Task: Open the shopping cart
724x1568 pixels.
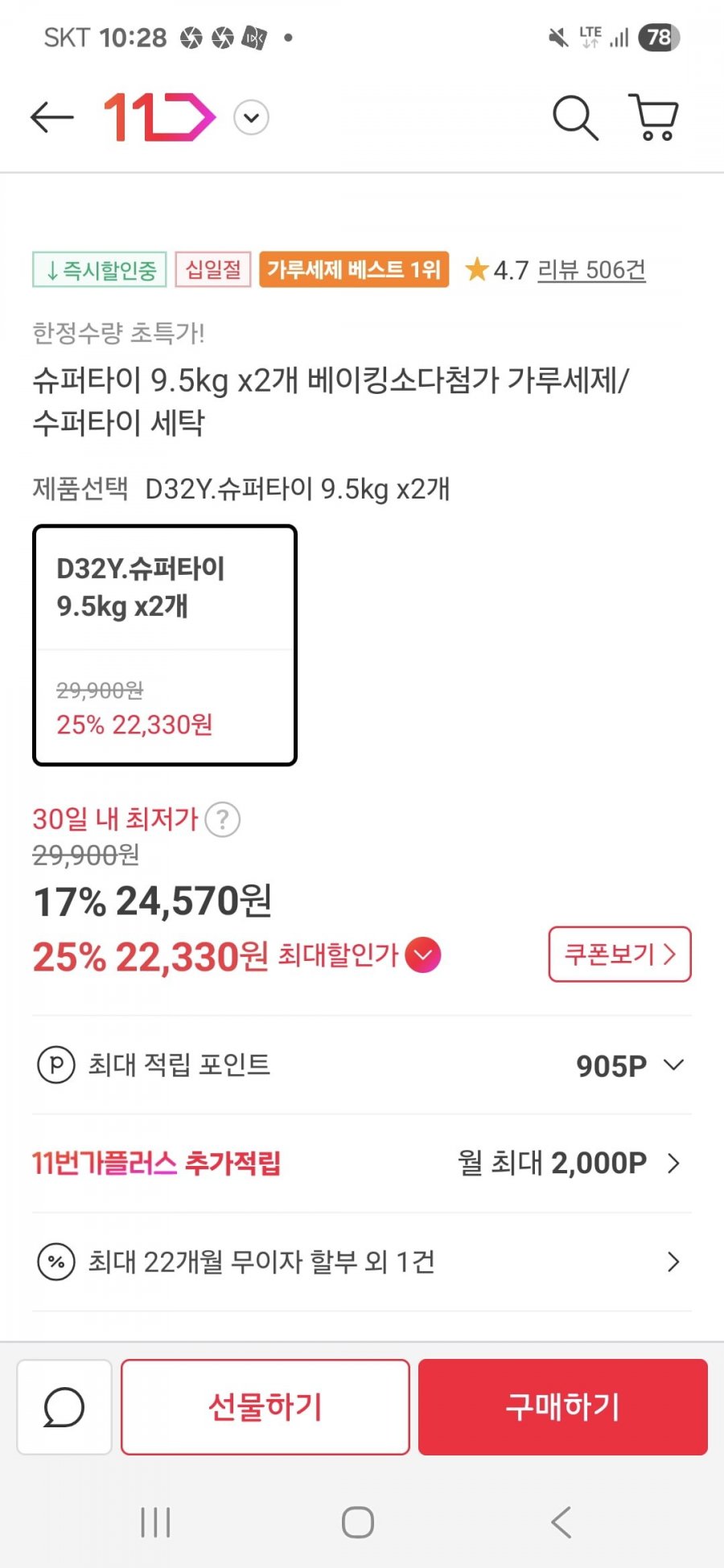Action: (x=654, y=118)
